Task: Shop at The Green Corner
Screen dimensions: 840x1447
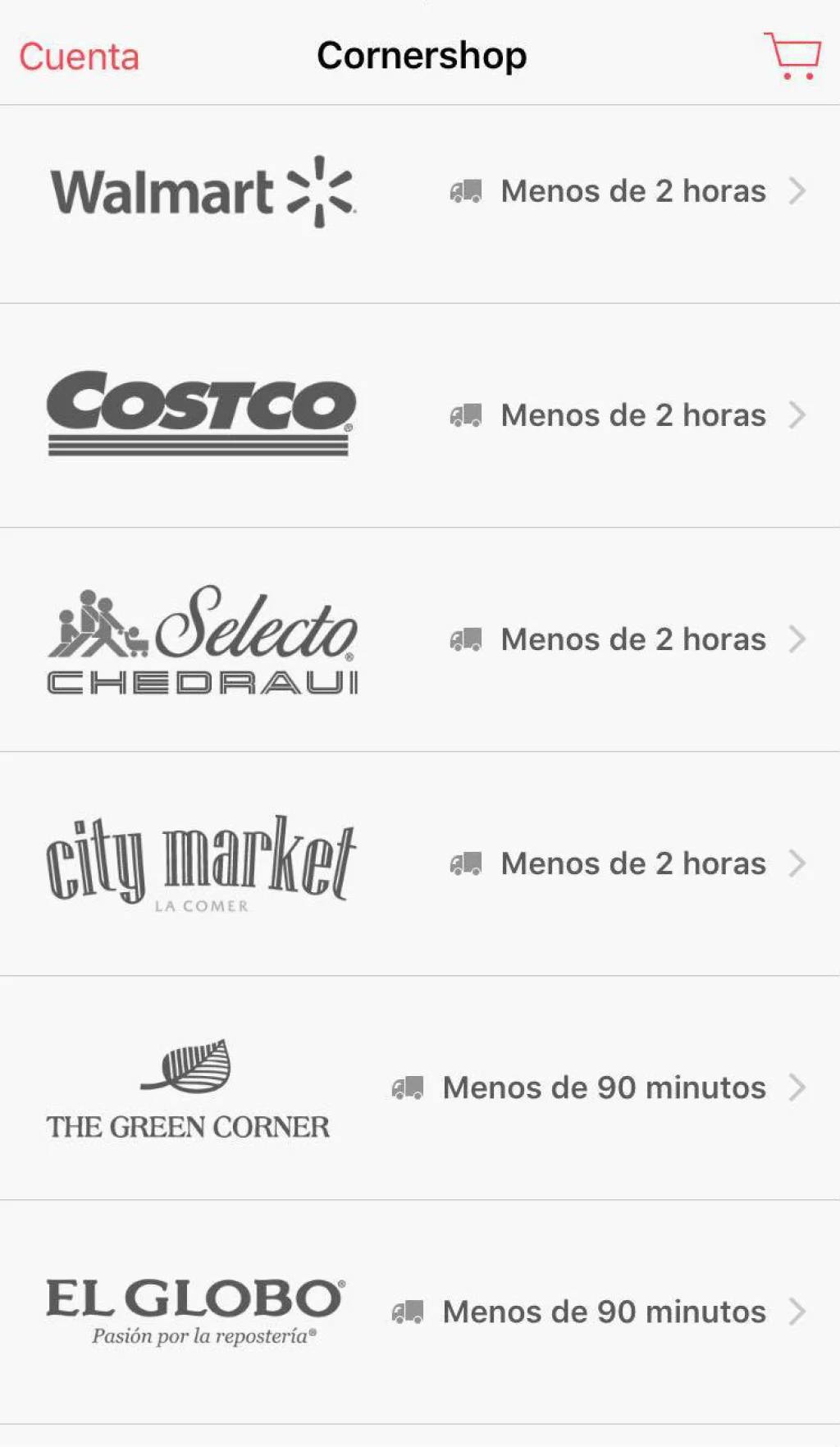Action: [x=420, y=1088]
